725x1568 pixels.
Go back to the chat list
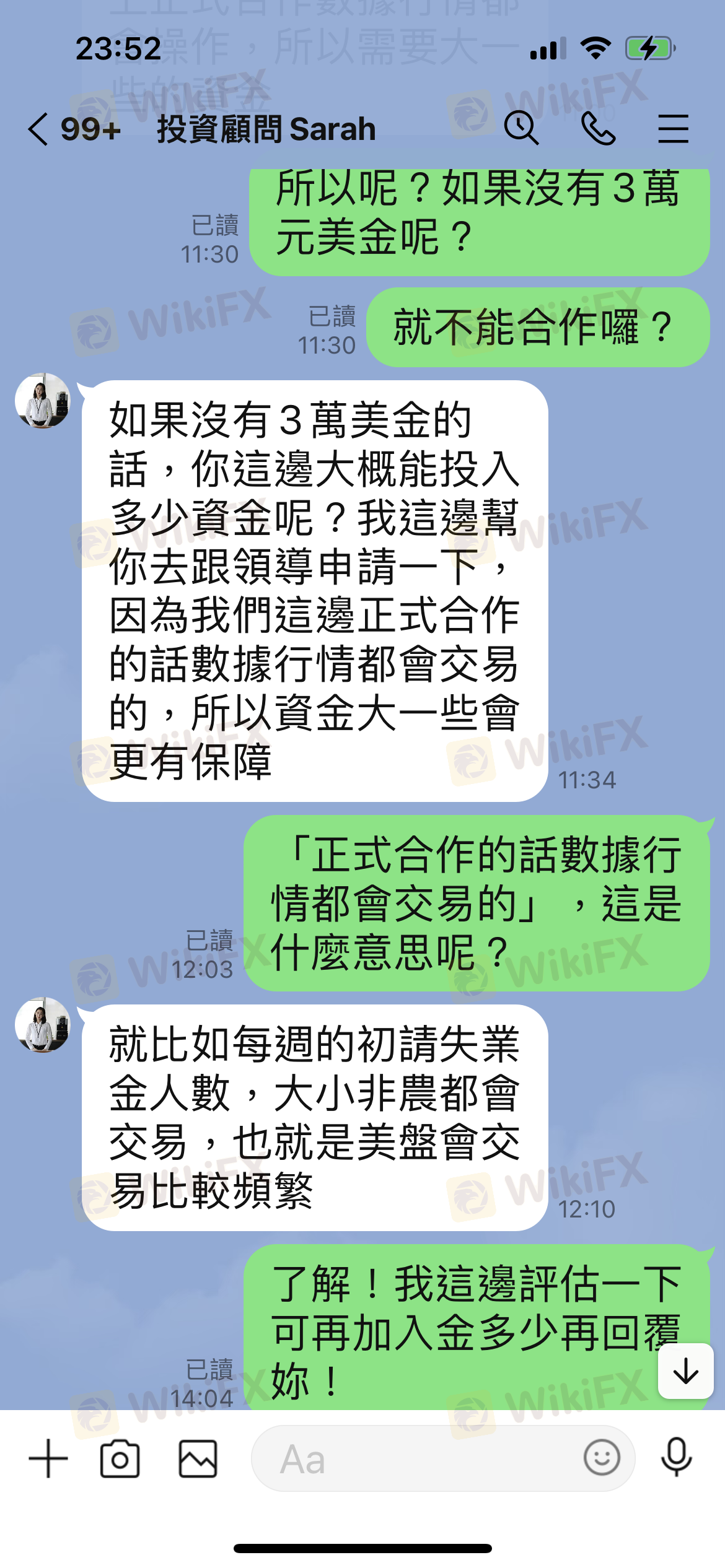[x=38, y=129]
